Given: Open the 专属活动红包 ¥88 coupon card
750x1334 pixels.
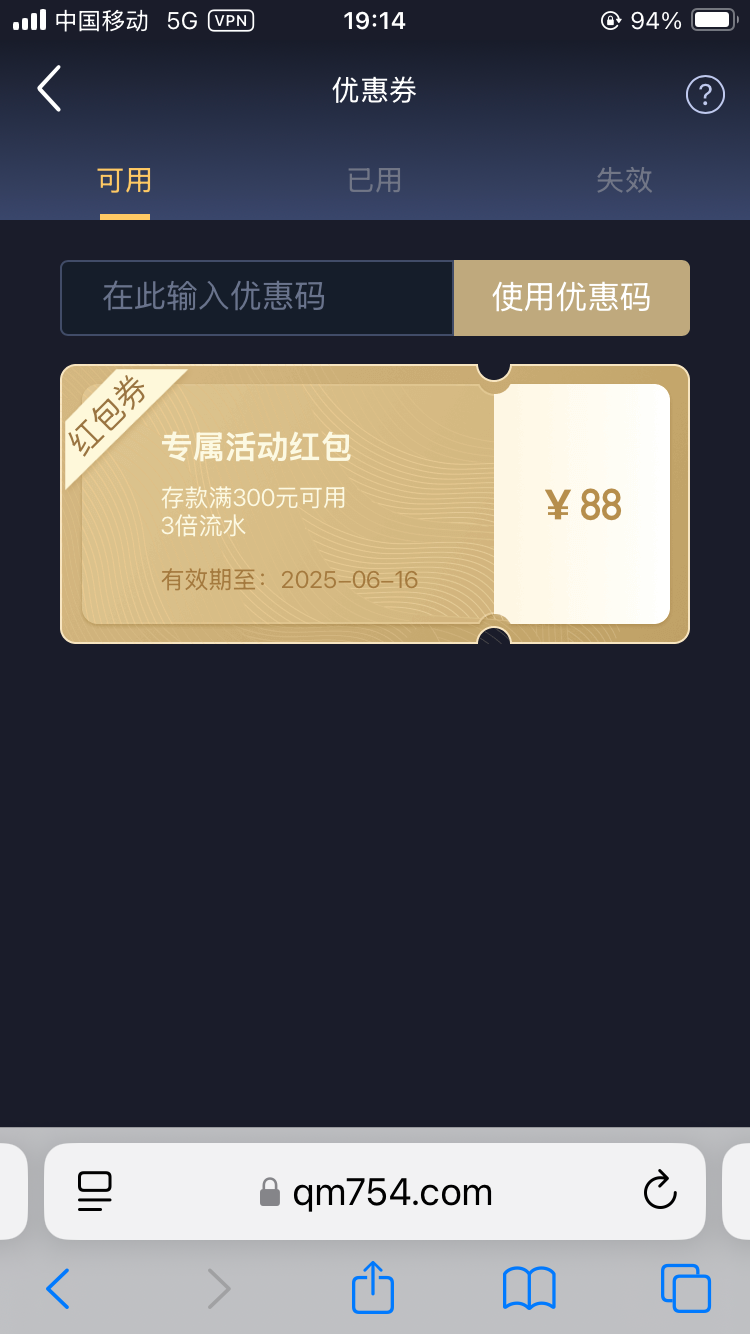Looking at the screenshot, I should (x=375, y=504).
